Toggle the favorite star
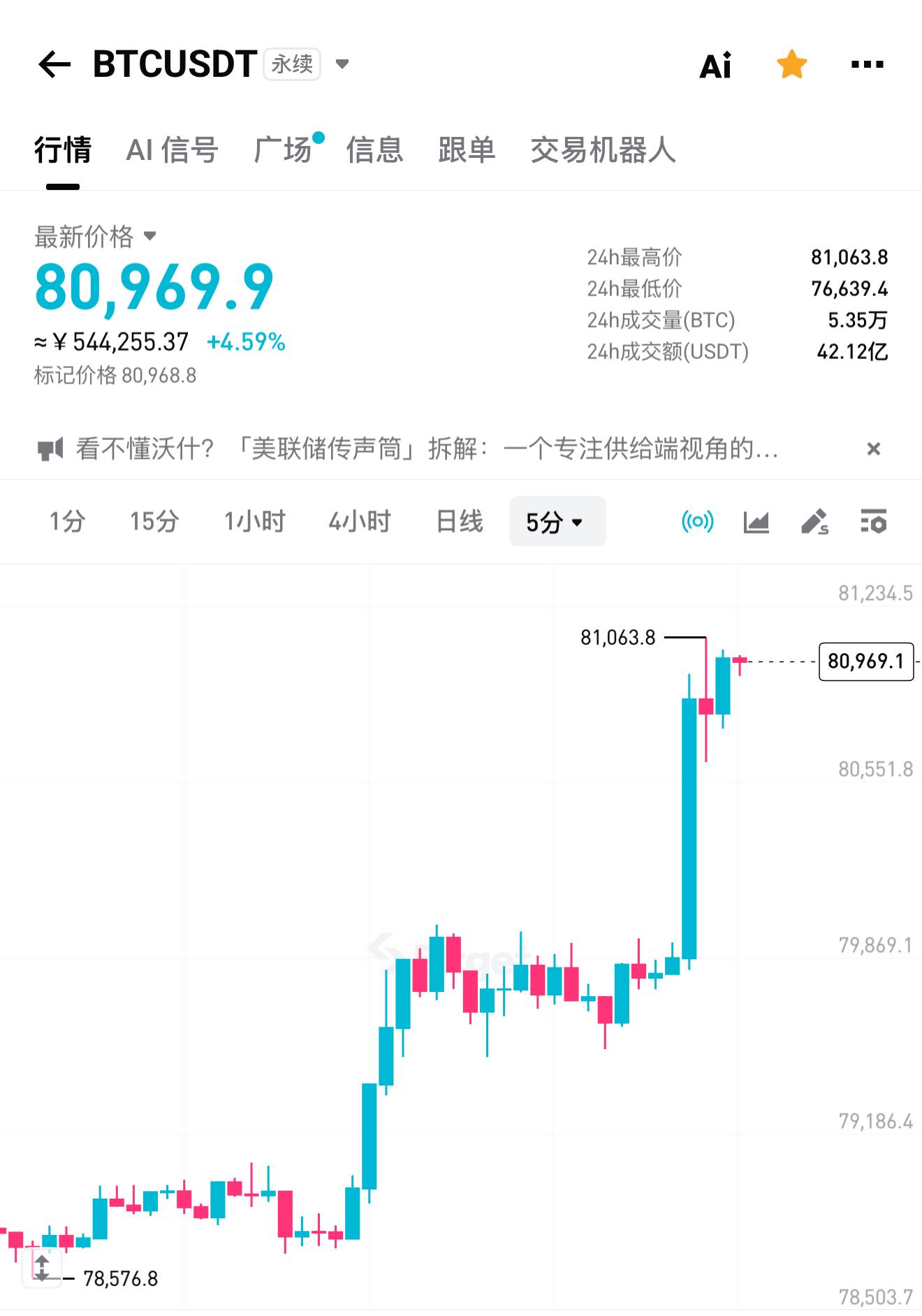 792,64
